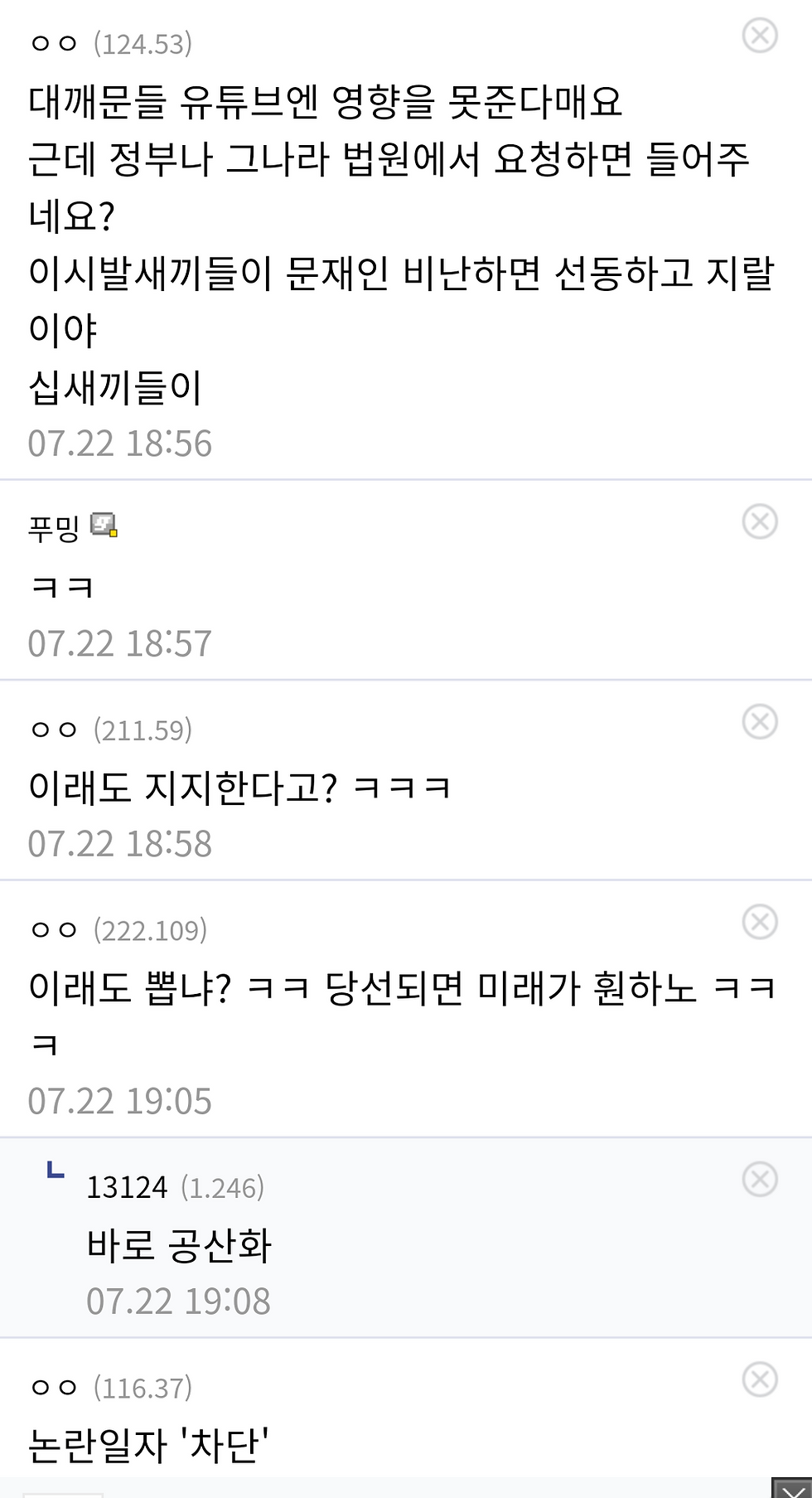
Task: Delete the ㅋㅋ comment by 푸밍
Action: (759, 521)
